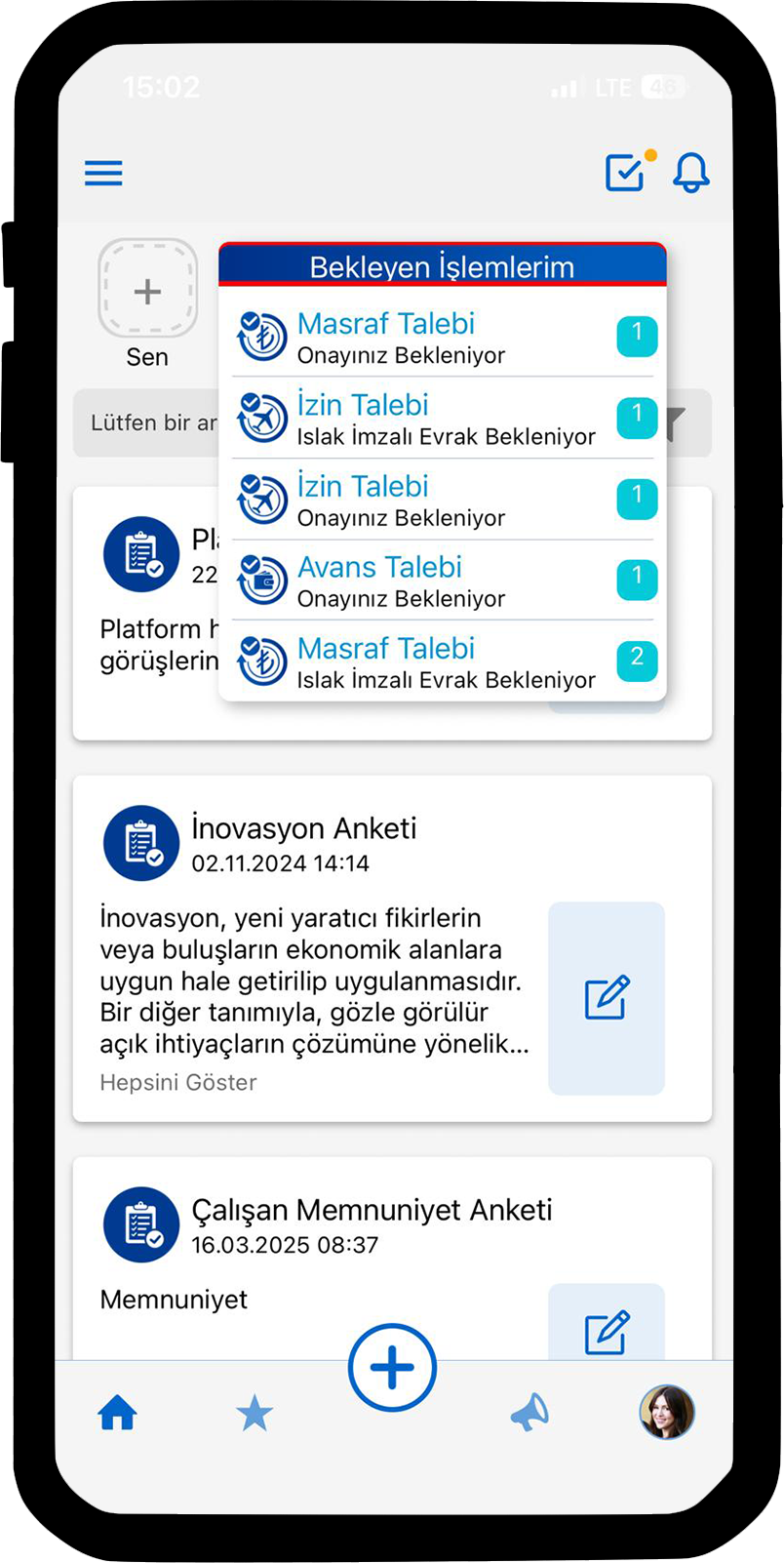Open İzin Talebi awaiting Islak İmzalı Evrak
This screenshot has height=1563, width=784.
click(x=443, y=419)
